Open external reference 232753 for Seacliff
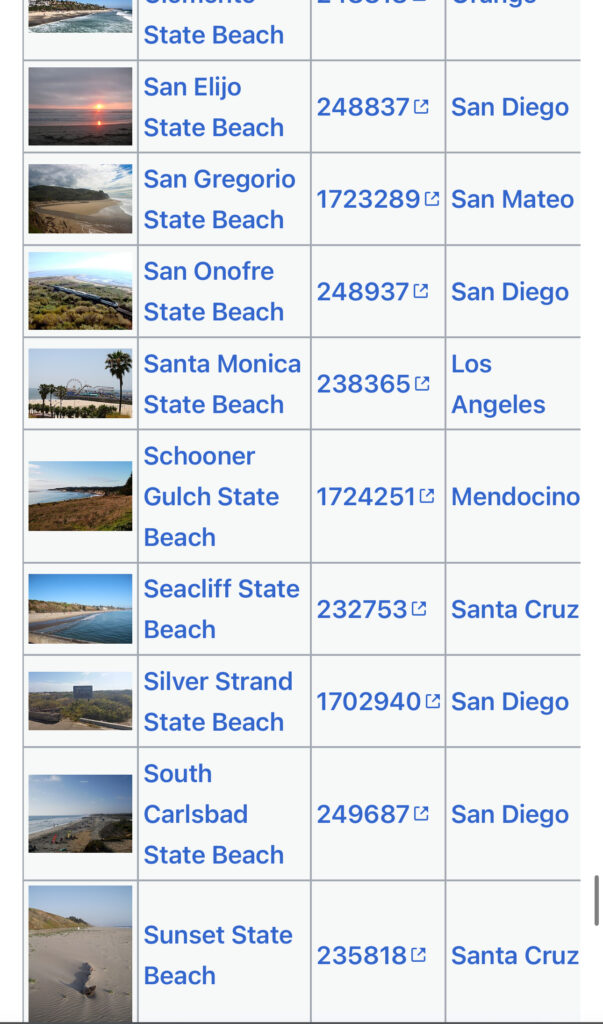 click(x=362, y=609)
